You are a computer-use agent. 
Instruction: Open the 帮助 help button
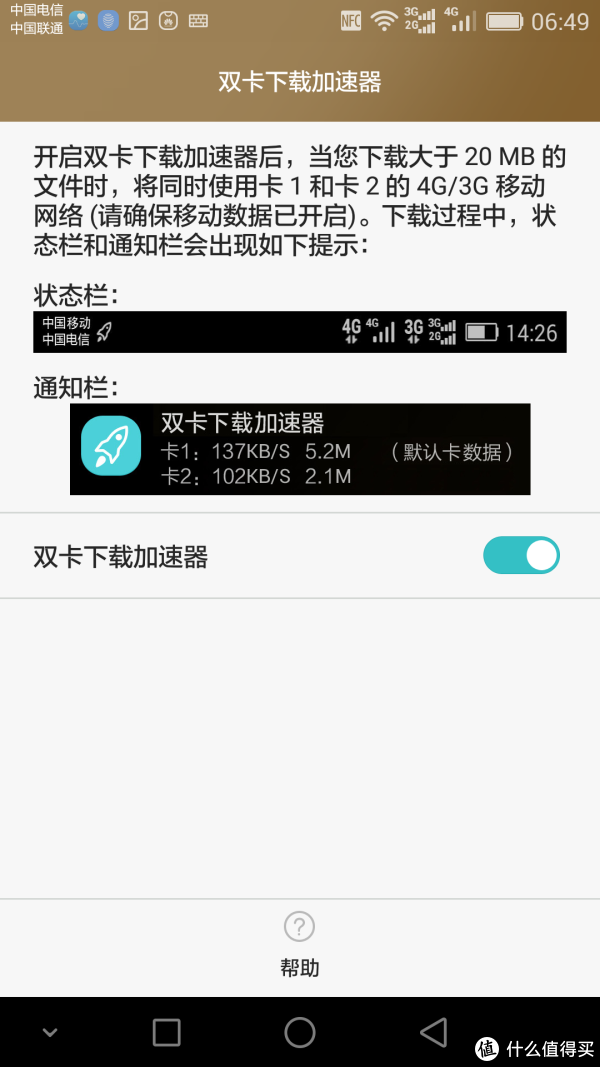(299, 943)
